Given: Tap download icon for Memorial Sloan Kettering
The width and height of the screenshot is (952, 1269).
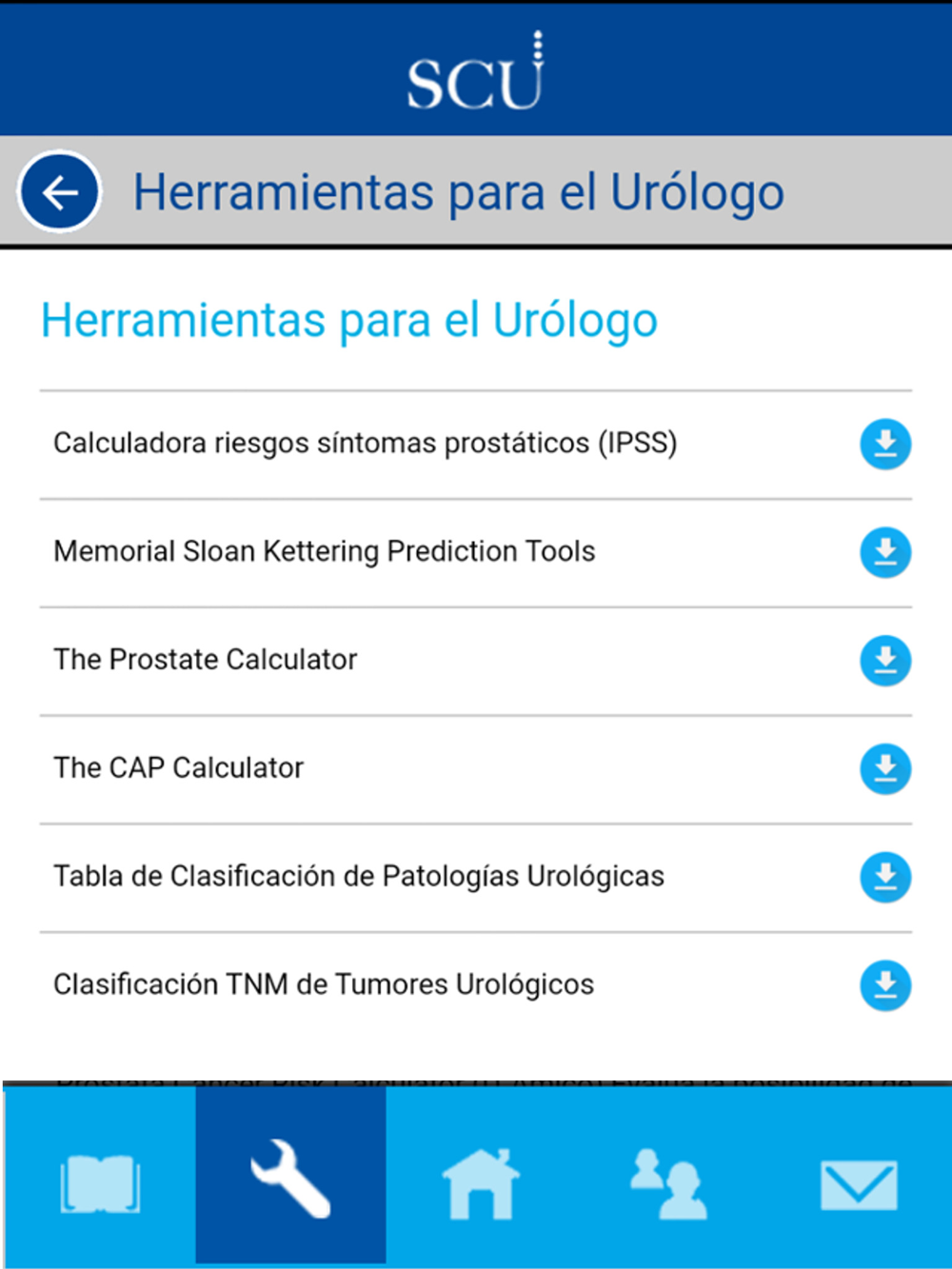Looking at the screenshot, I should click(885, 553).
